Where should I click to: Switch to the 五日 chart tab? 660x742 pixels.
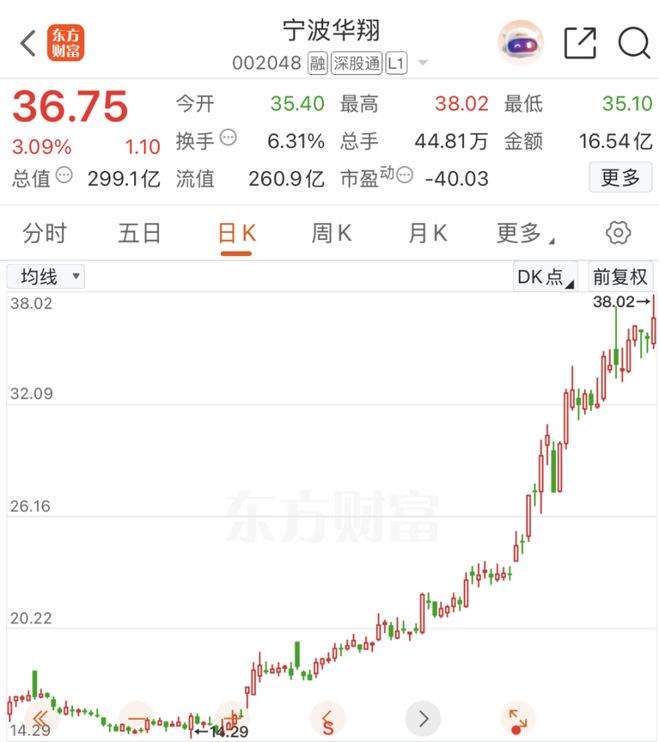[139, 233]
